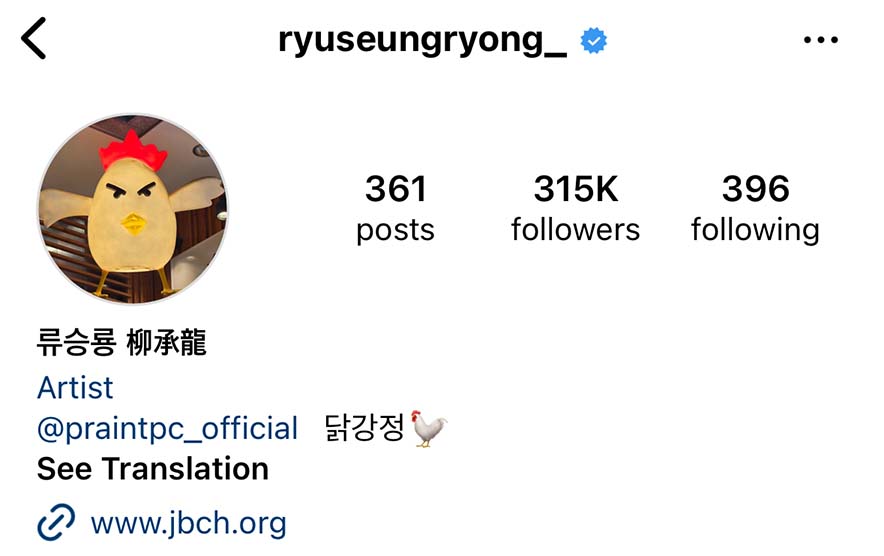View the chicken profile picture
Viewport: 884px width, 556px height.
133,209
